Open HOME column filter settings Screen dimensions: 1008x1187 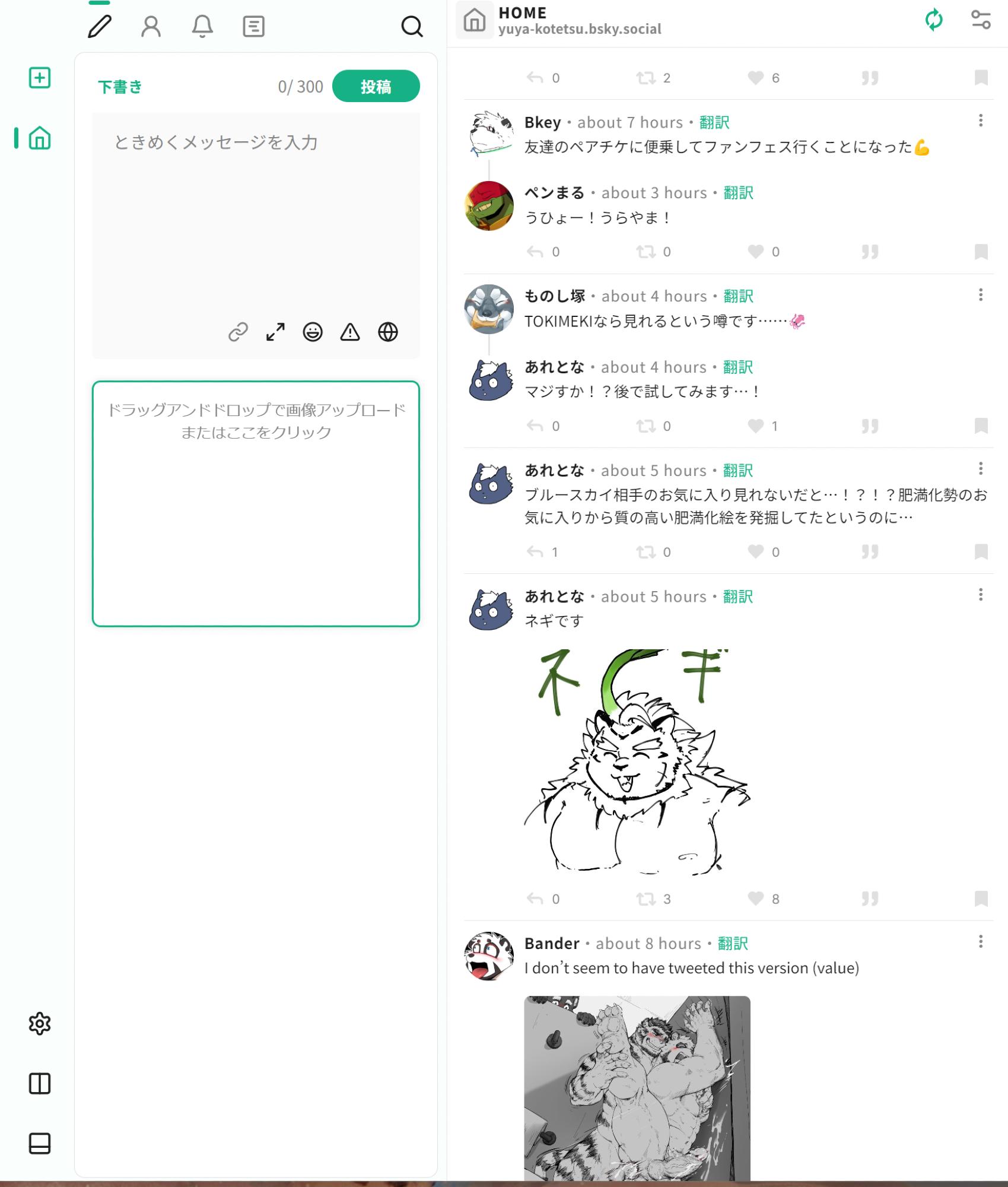click(981, 20)
